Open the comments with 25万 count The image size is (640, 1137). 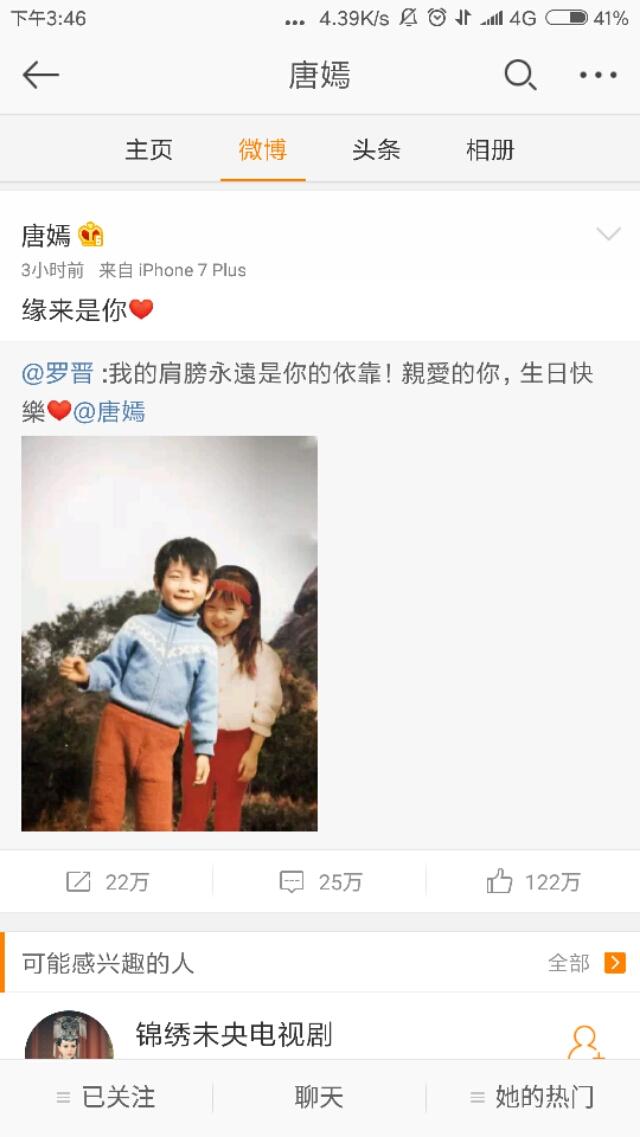pyautogui.click(x=320, y=881)
